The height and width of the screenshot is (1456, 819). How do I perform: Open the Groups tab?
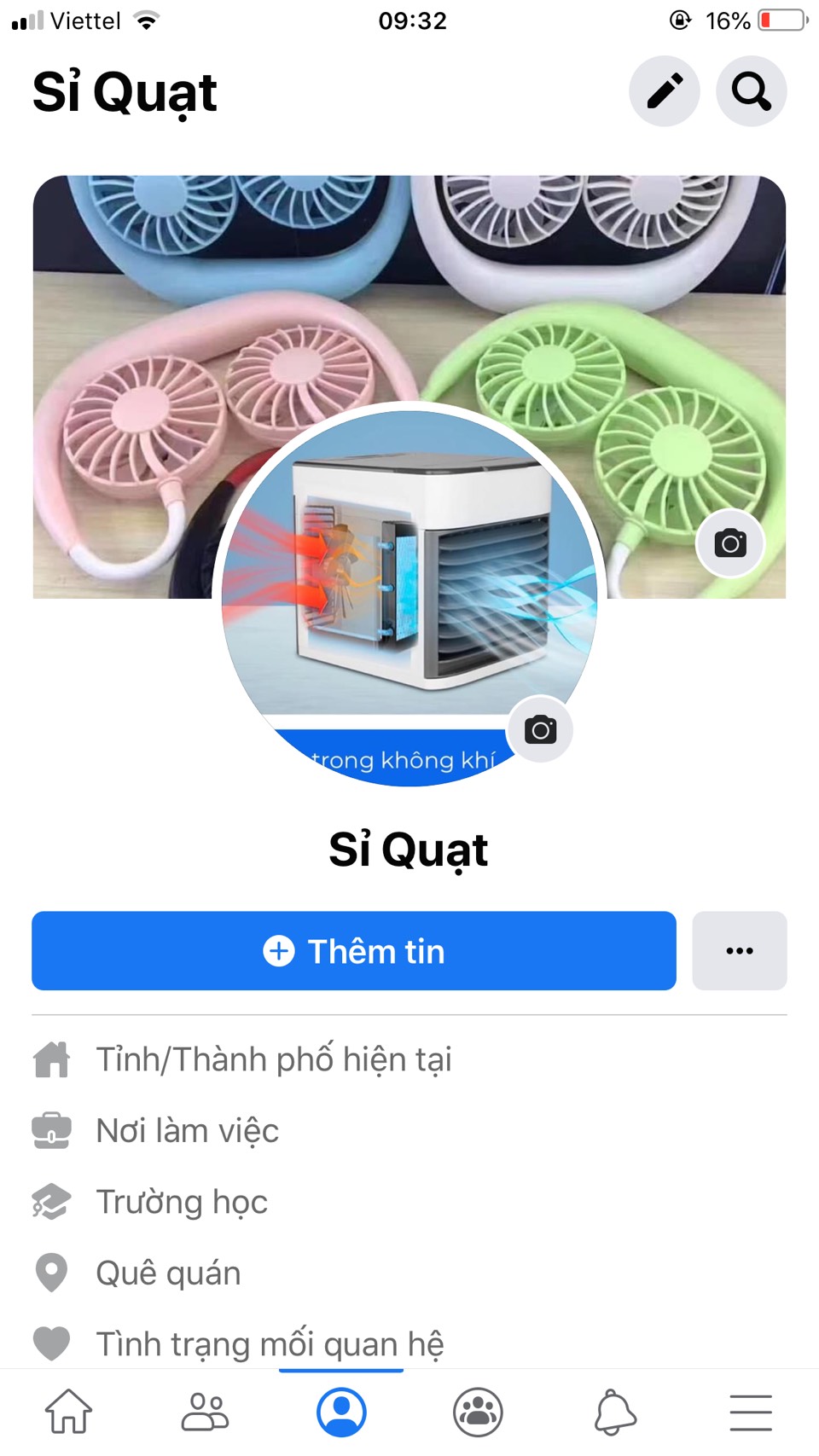point(478,1412)
